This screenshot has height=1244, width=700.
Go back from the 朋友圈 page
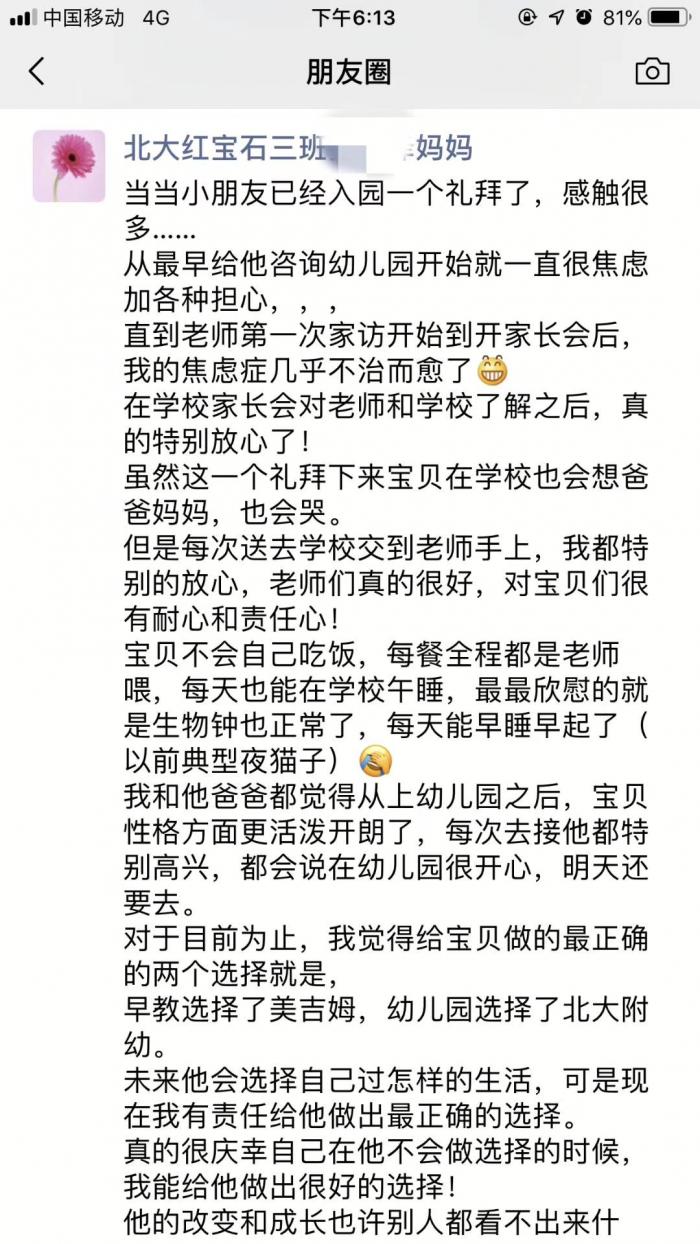pyautogui.click(x=37, y=72)
